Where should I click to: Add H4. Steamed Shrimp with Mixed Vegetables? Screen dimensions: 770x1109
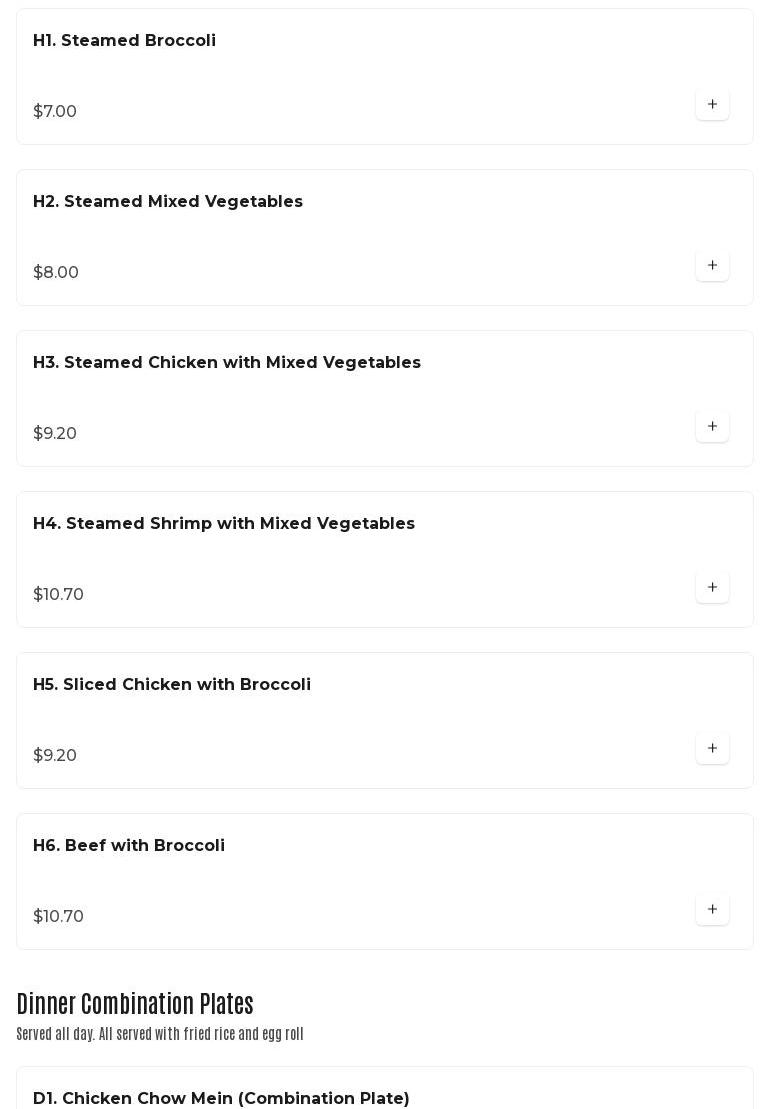712,587
